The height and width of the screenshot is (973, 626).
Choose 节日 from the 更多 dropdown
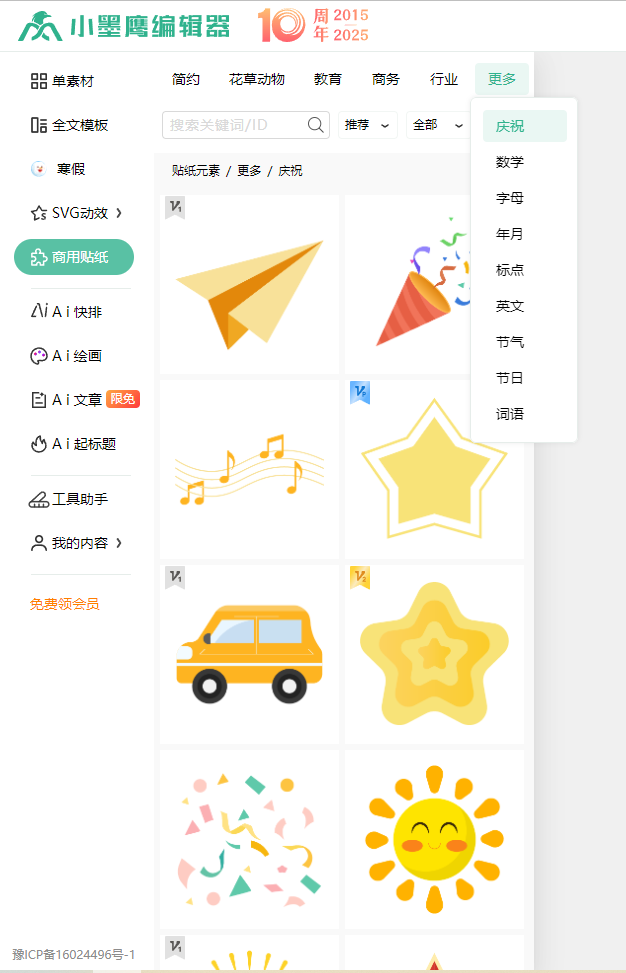click(510, 378)
